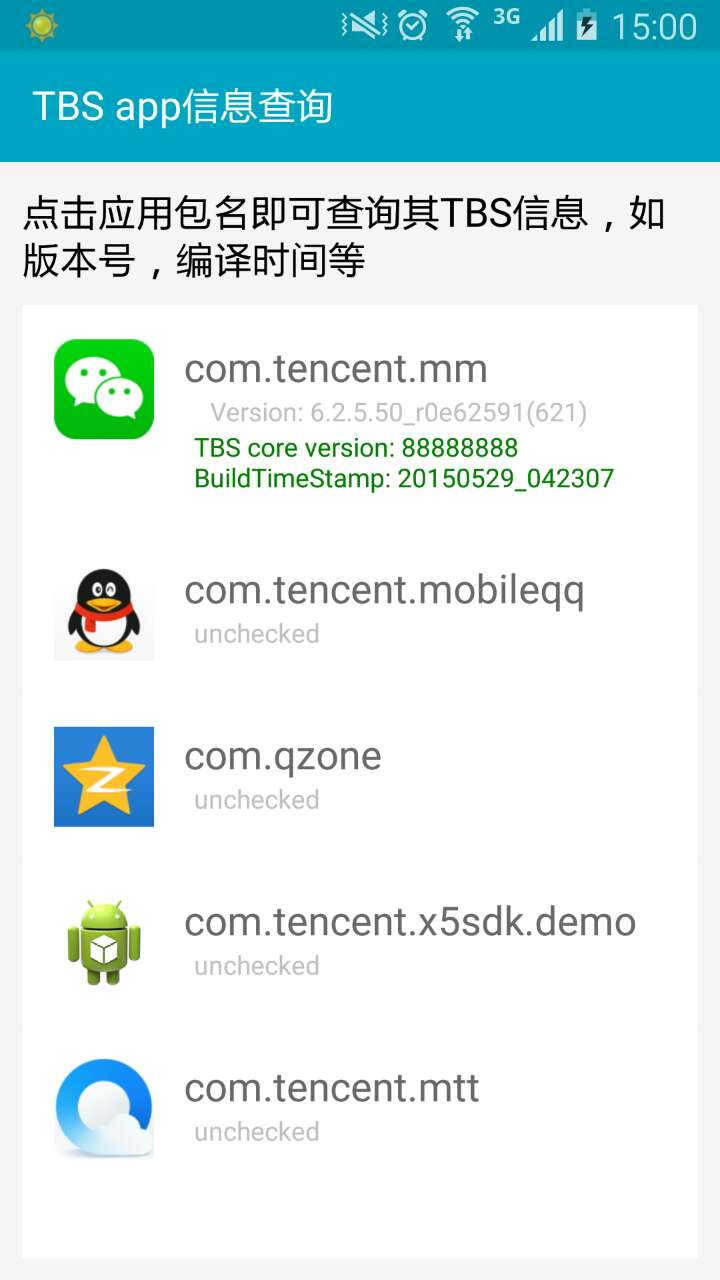Tap com.tencent.x5sdk.demo to check TBS info
720x1280 pixels.
409,922
